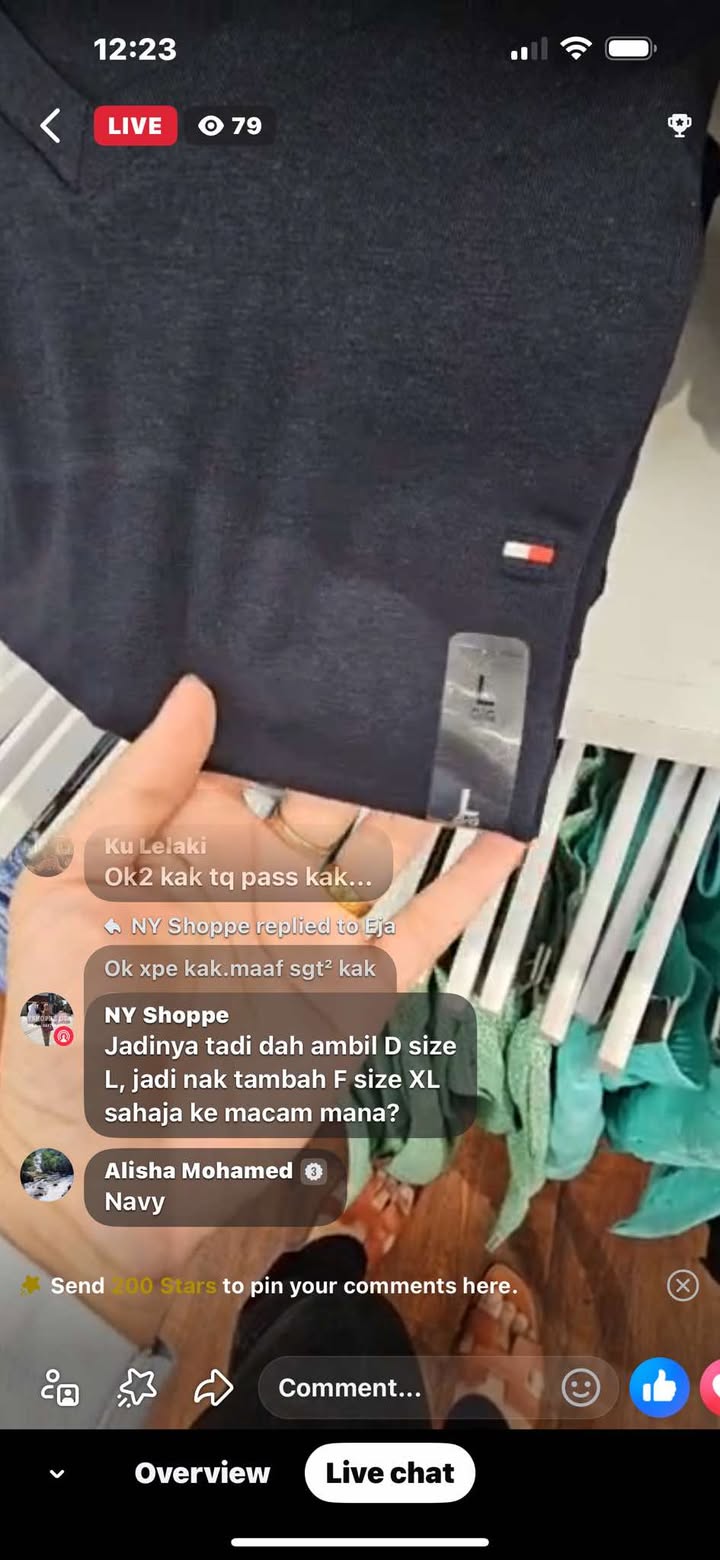The width and height of the screenshot is (720, 1560).
Task: Open Alisha Mohamed's profile picture
Action: [x=47, y=1174]
